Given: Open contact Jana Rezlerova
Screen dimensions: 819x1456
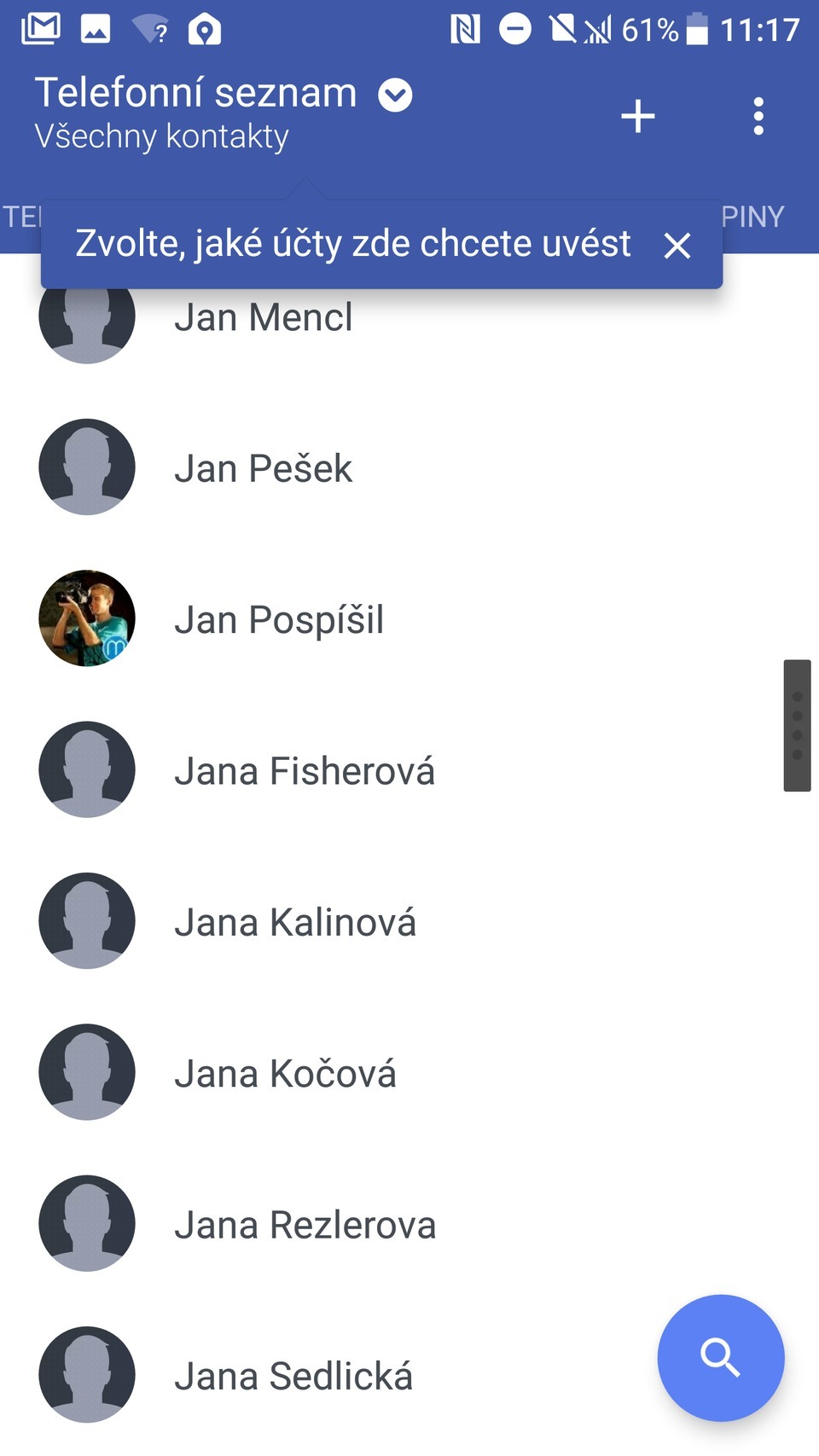Looking at the screenshot, I should [x=305, y=1225].
